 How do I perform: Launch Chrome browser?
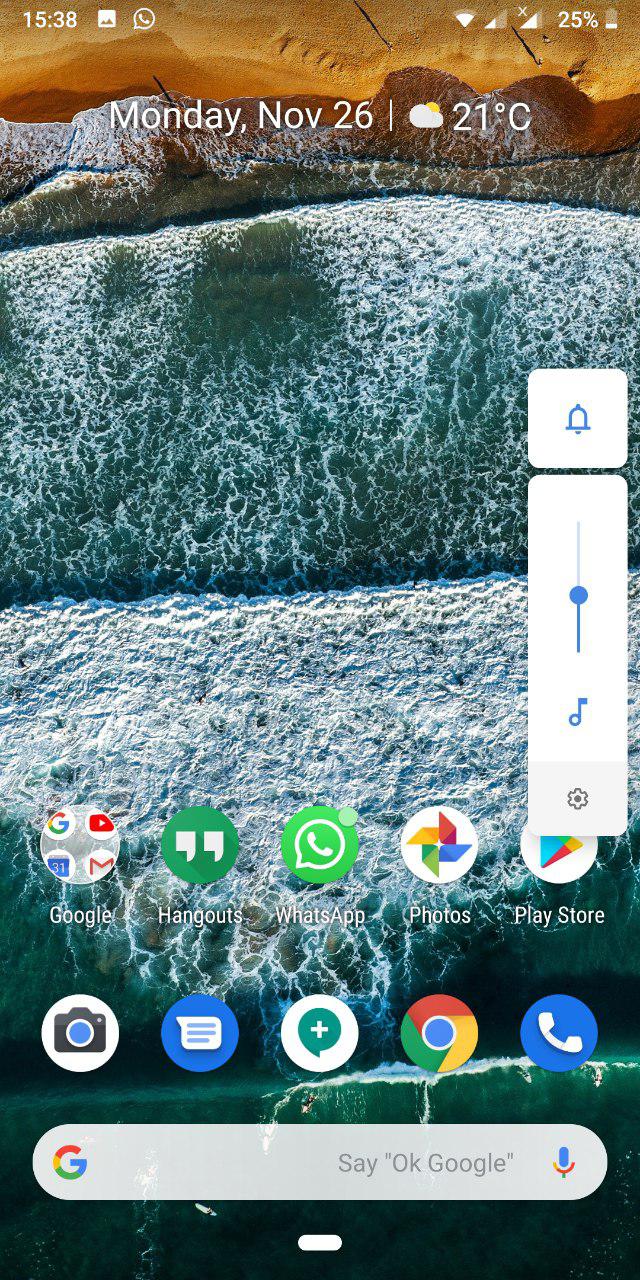(440, 1033)
